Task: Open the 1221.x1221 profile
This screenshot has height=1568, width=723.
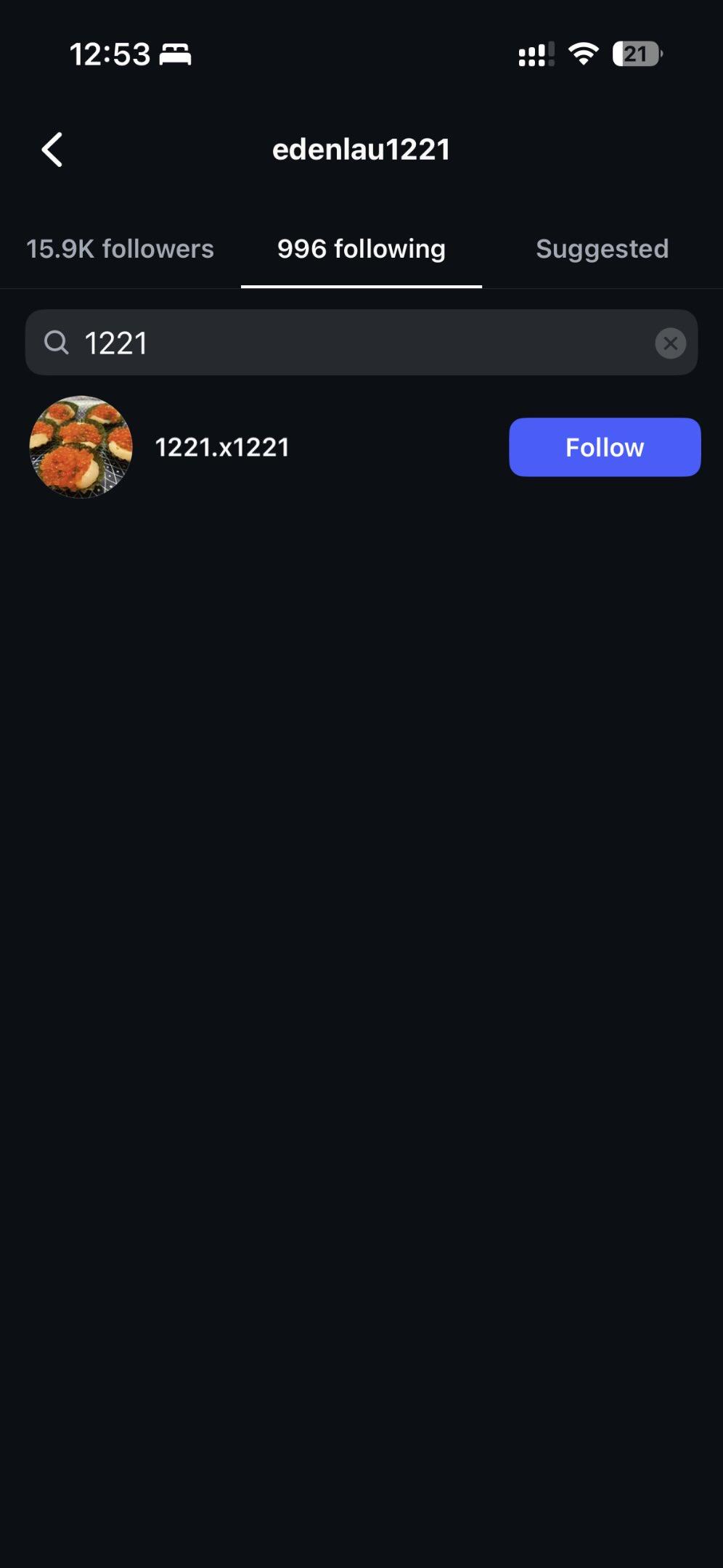Action: click(222, 447)
